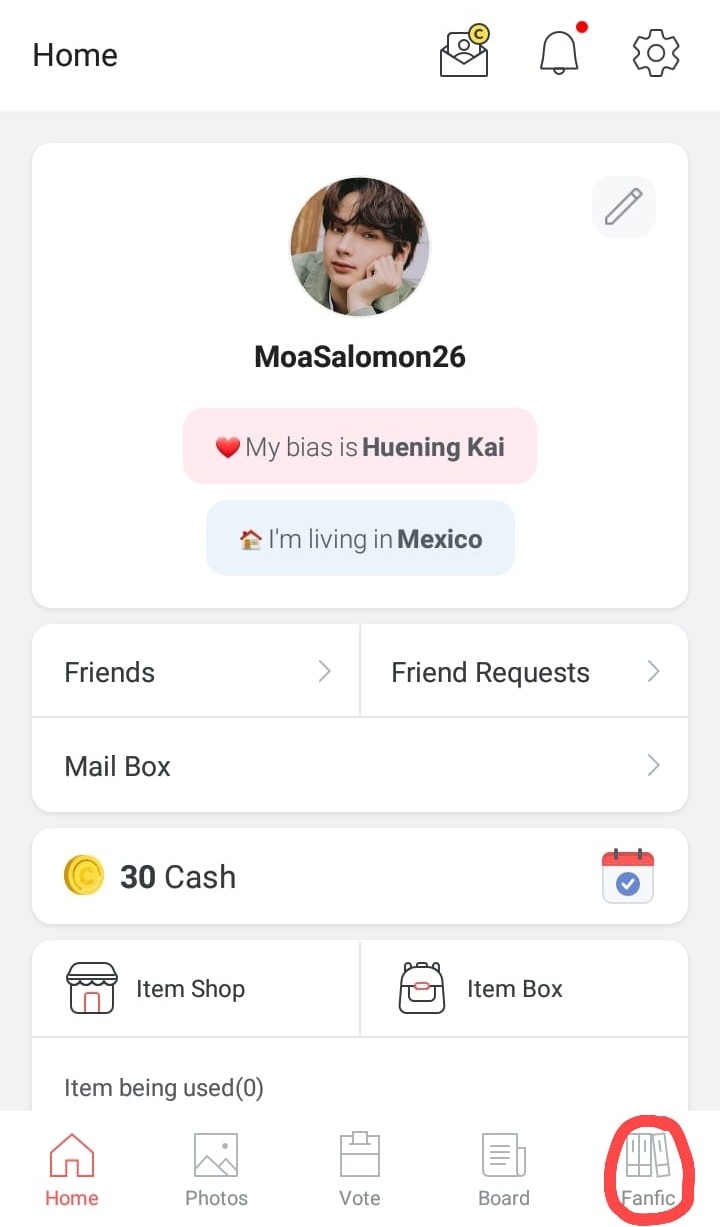Open the cash mail envelope icon
The width and height of the screenshot is (720, 1227).
(465, 53)
